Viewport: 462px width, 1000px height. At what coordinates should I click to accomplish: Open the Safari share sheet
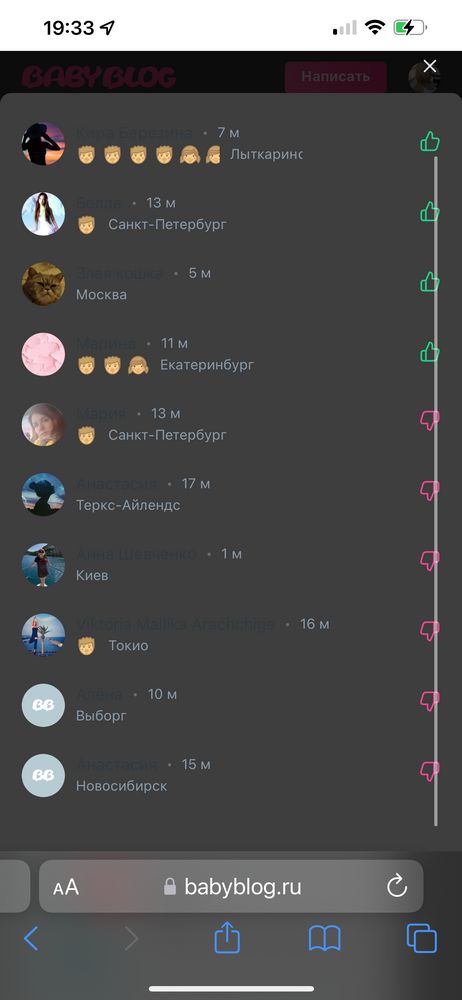[x=227, y=938]
